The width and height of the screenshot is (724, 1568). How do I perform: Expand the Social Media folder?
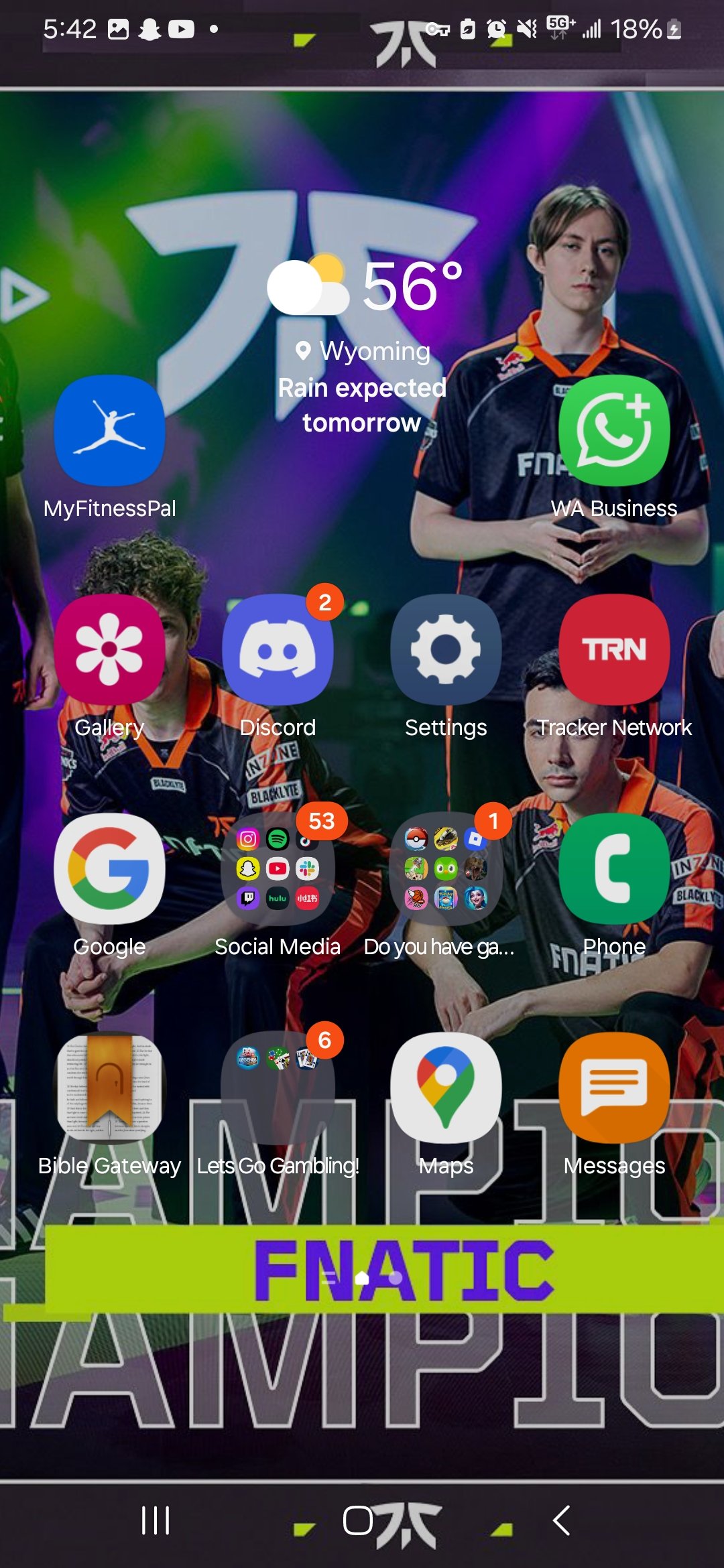pos(278,868)
